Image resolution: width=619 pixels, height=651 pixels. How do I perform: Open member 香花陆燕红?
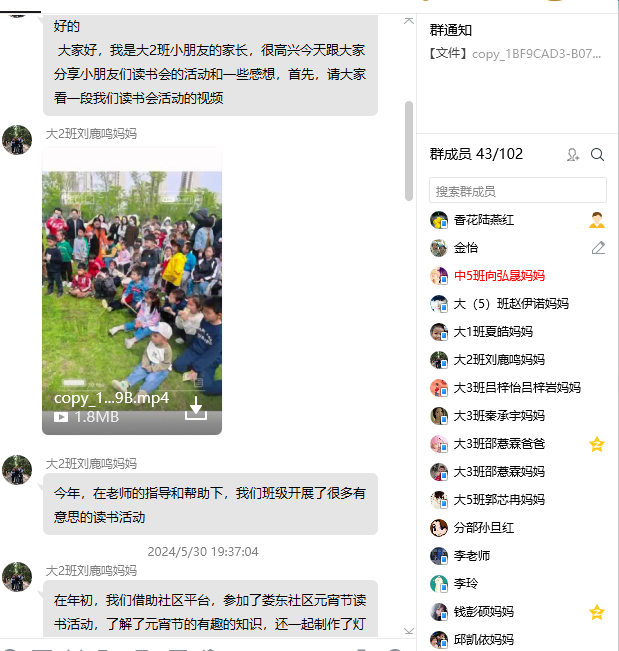pos(484,220)
